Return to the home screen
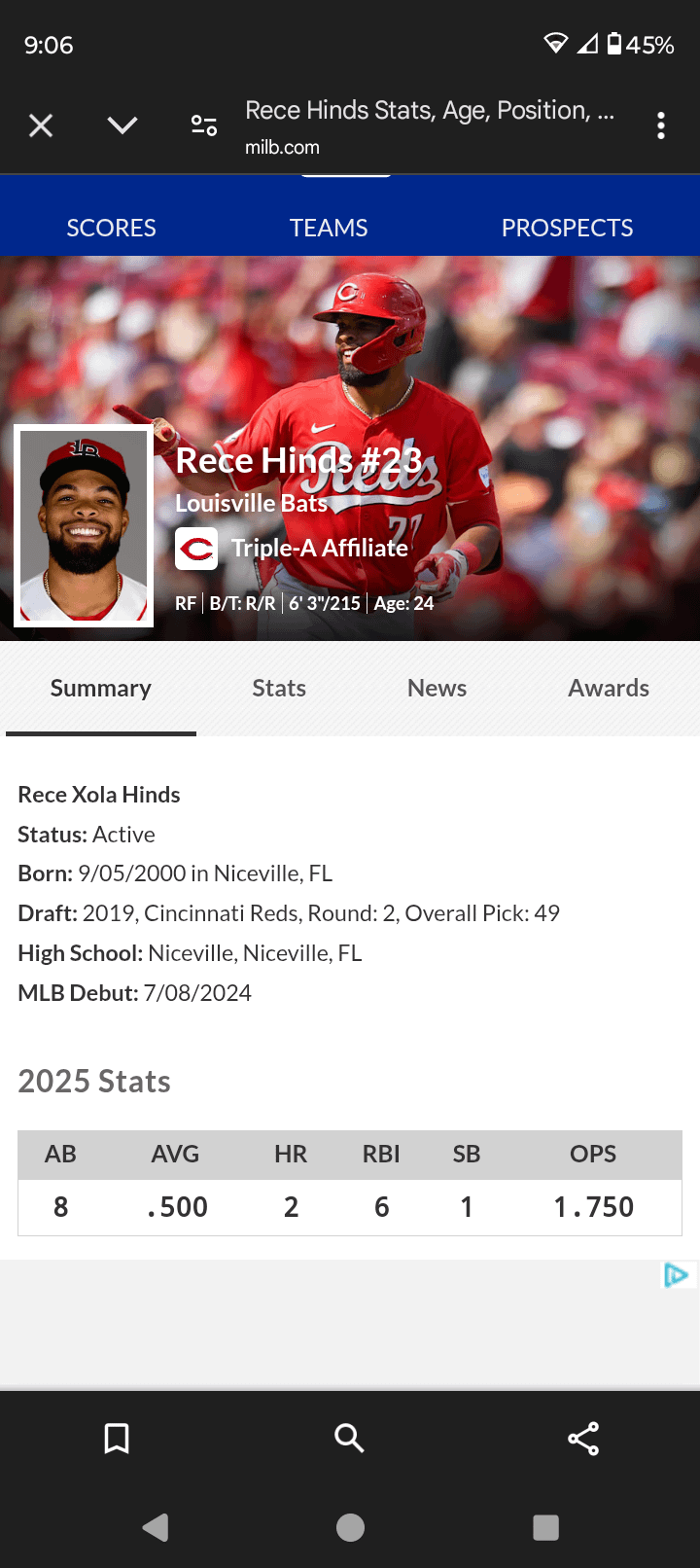 [x=350, y=1528]
